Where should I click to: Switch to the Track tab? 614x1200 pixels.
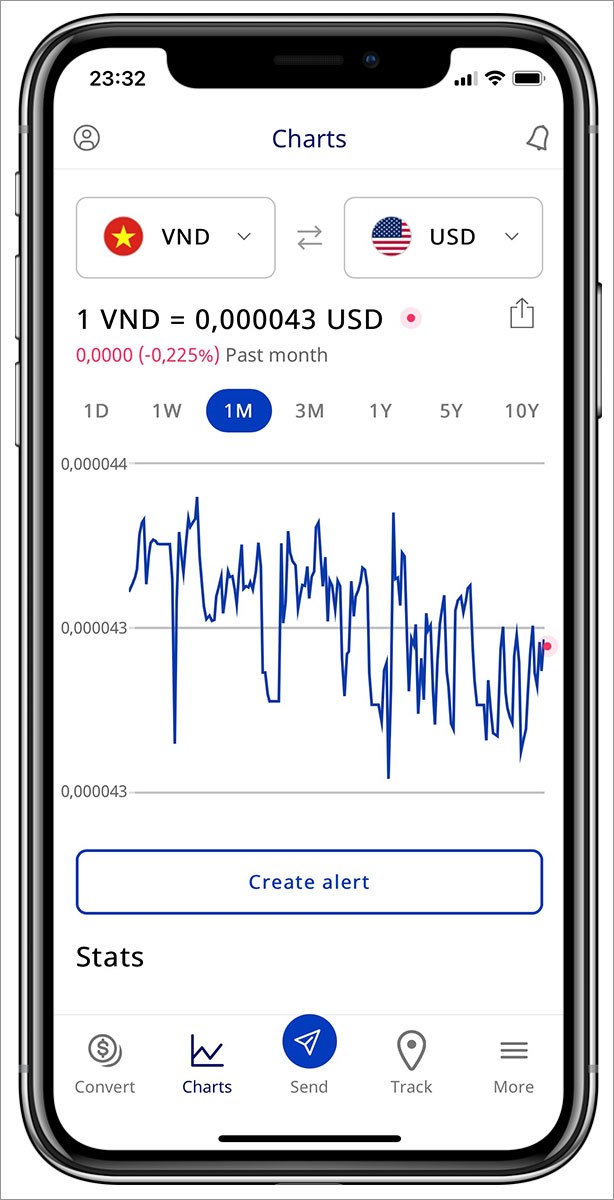(411, 1064)
